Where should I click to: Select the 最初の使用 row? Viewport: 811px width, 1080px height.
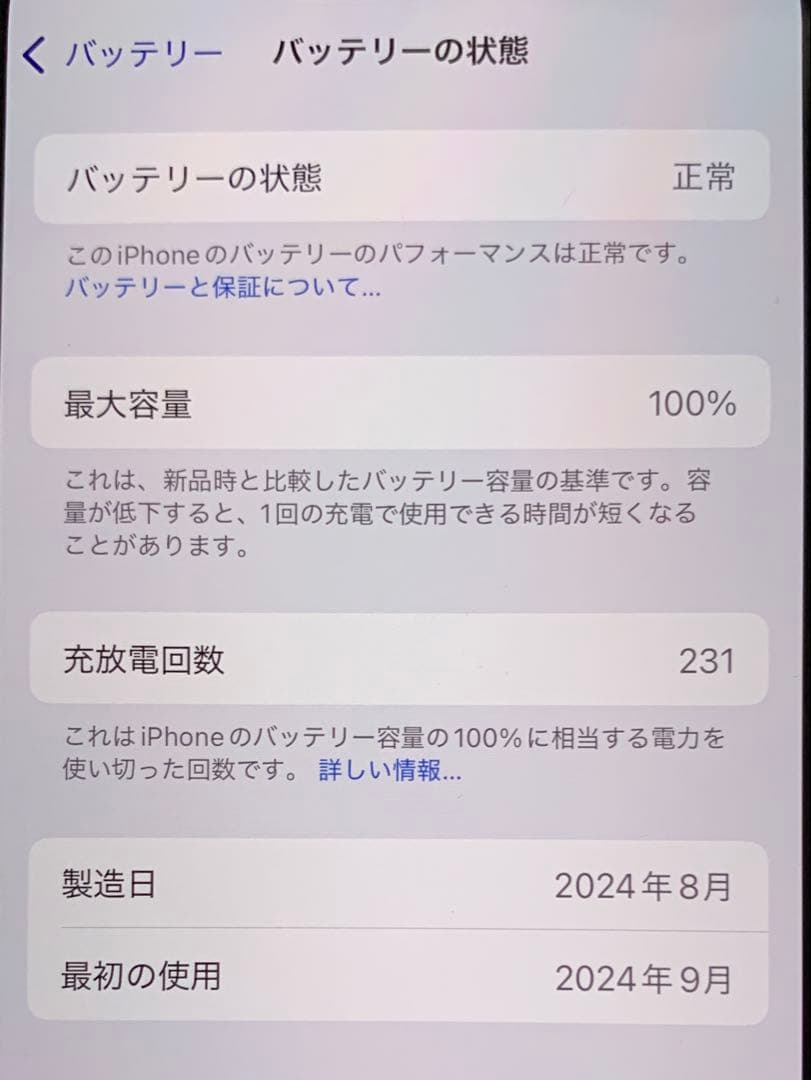(400, 978)
